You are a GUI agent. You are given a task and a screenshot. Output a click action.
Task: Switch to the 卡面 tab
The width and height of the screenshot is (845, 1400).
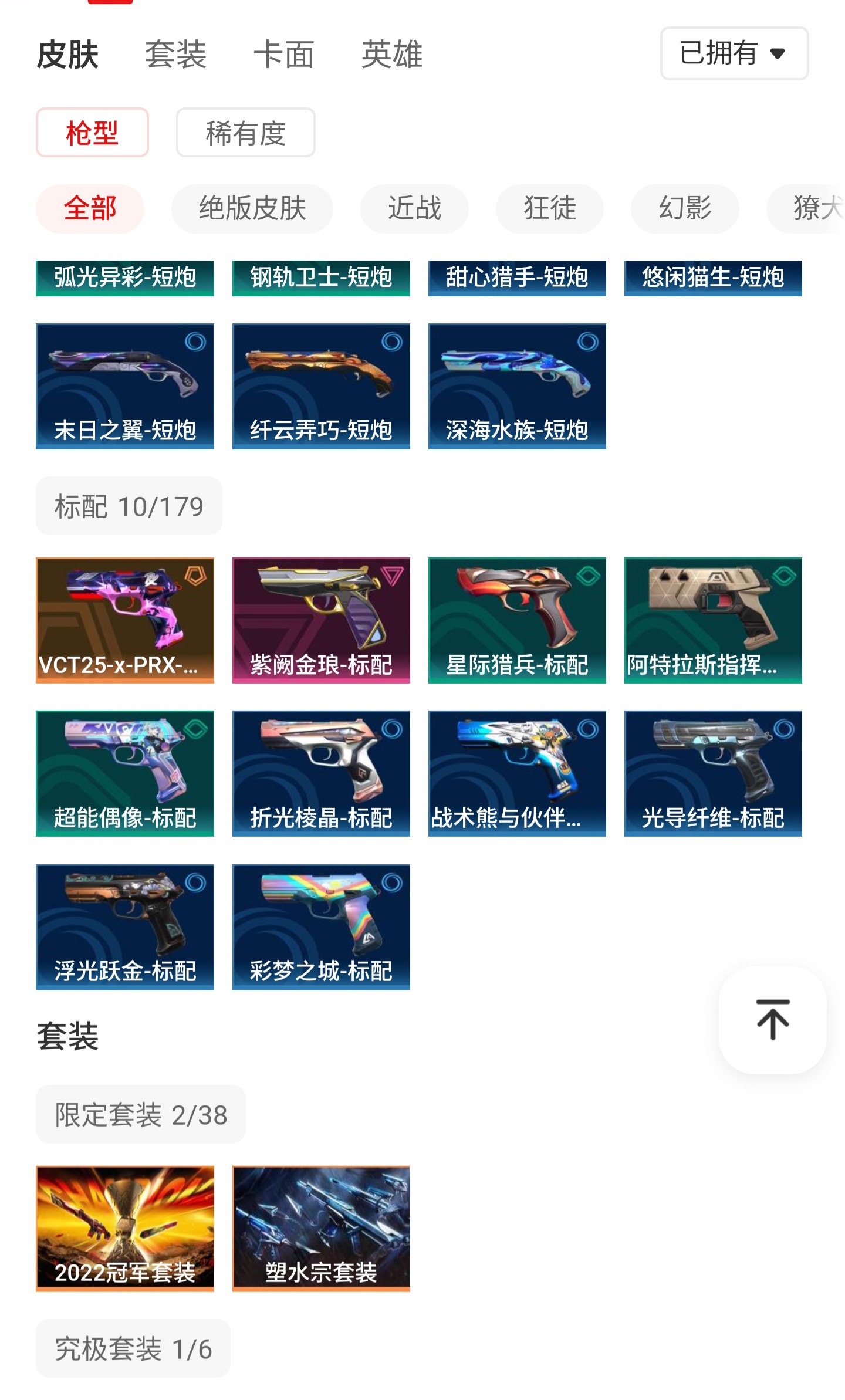[283, 55]
